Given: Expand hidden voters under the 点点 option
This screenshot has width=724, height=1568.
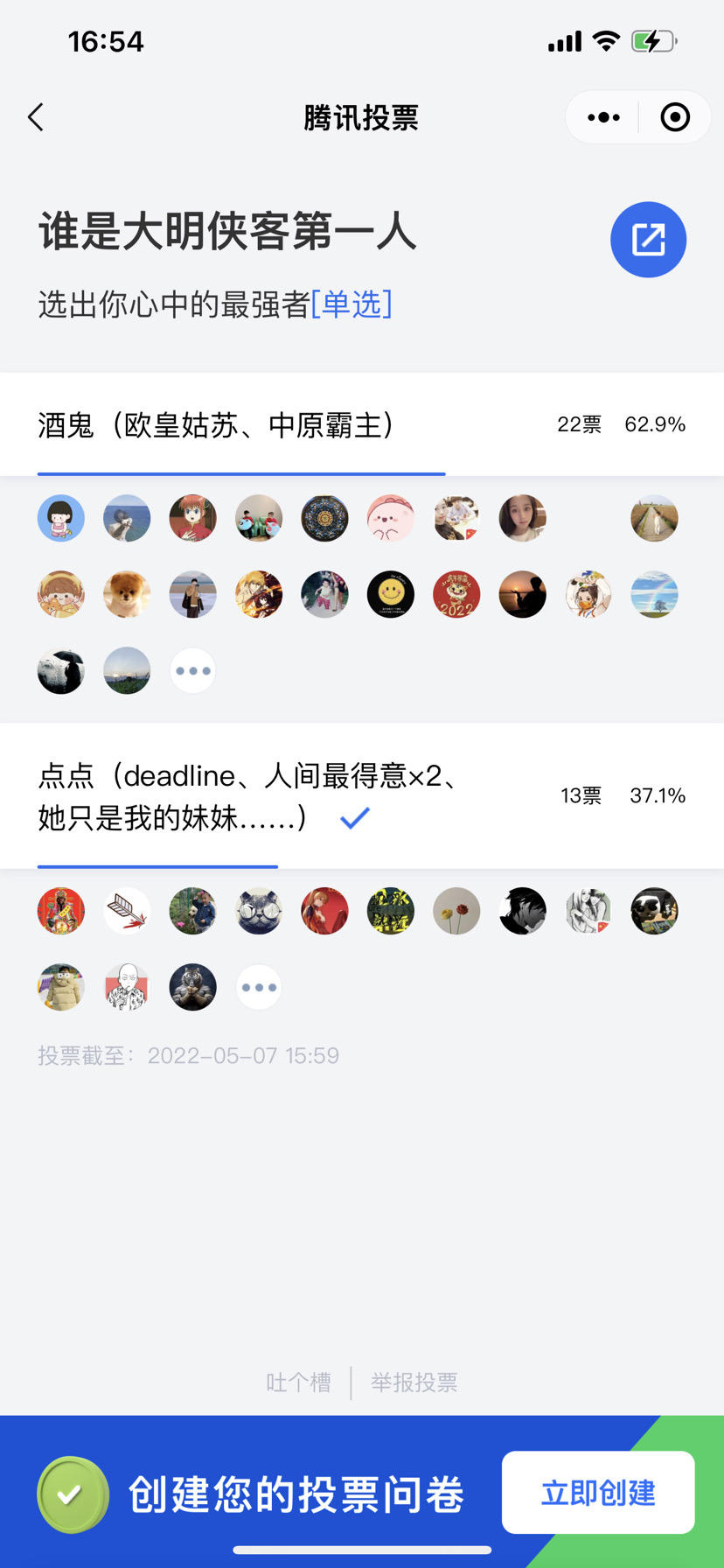Looking at the screenshot, I should pos(258,987).
